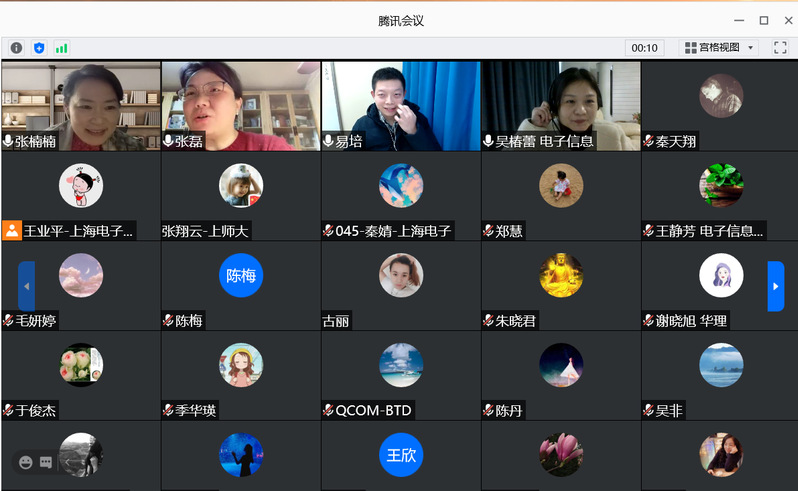Select 陈梅's participant tile

tap(241, 285)
